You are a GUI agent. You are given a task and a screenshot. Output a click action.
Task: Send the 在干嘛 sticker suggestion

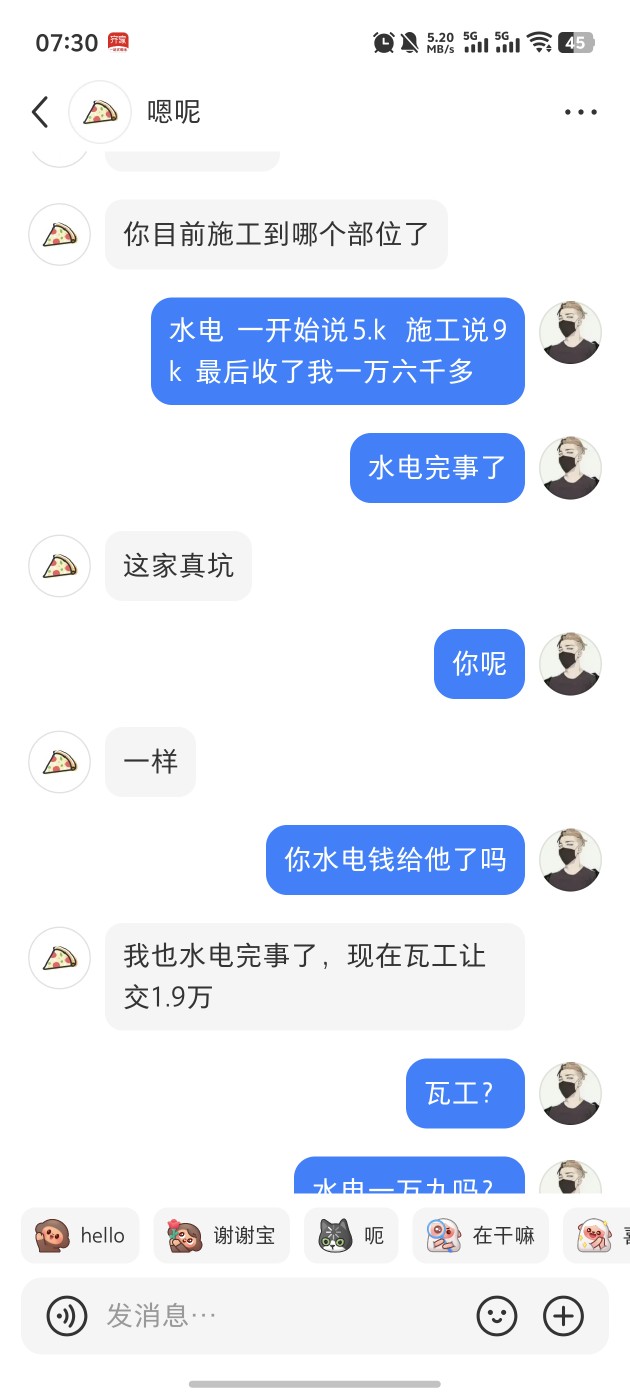[481, 1236]
